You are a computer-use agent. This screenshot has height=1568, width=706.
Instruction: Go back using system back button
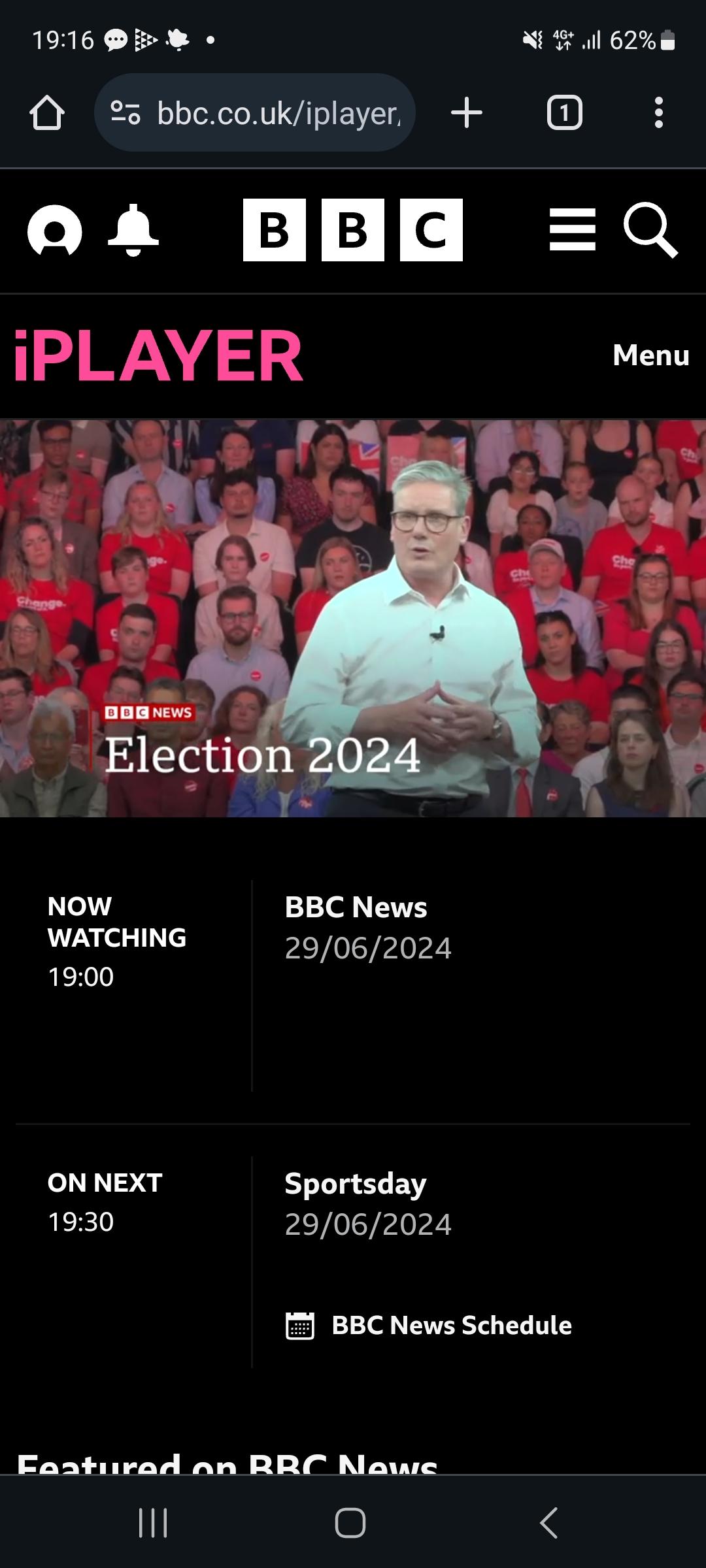[549, 1523]
